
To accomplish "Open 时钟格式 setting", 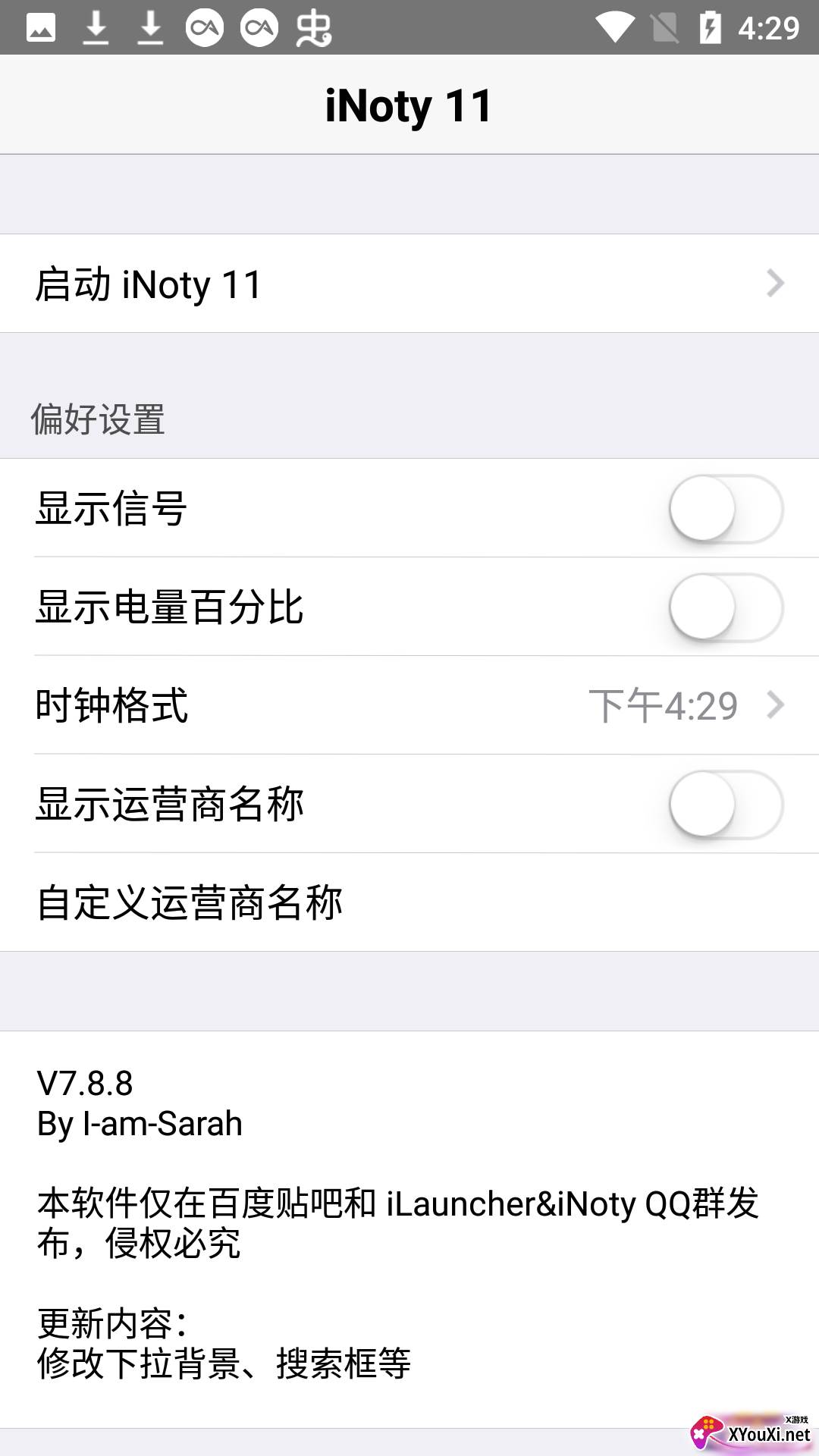I will [x=409, y=705].
